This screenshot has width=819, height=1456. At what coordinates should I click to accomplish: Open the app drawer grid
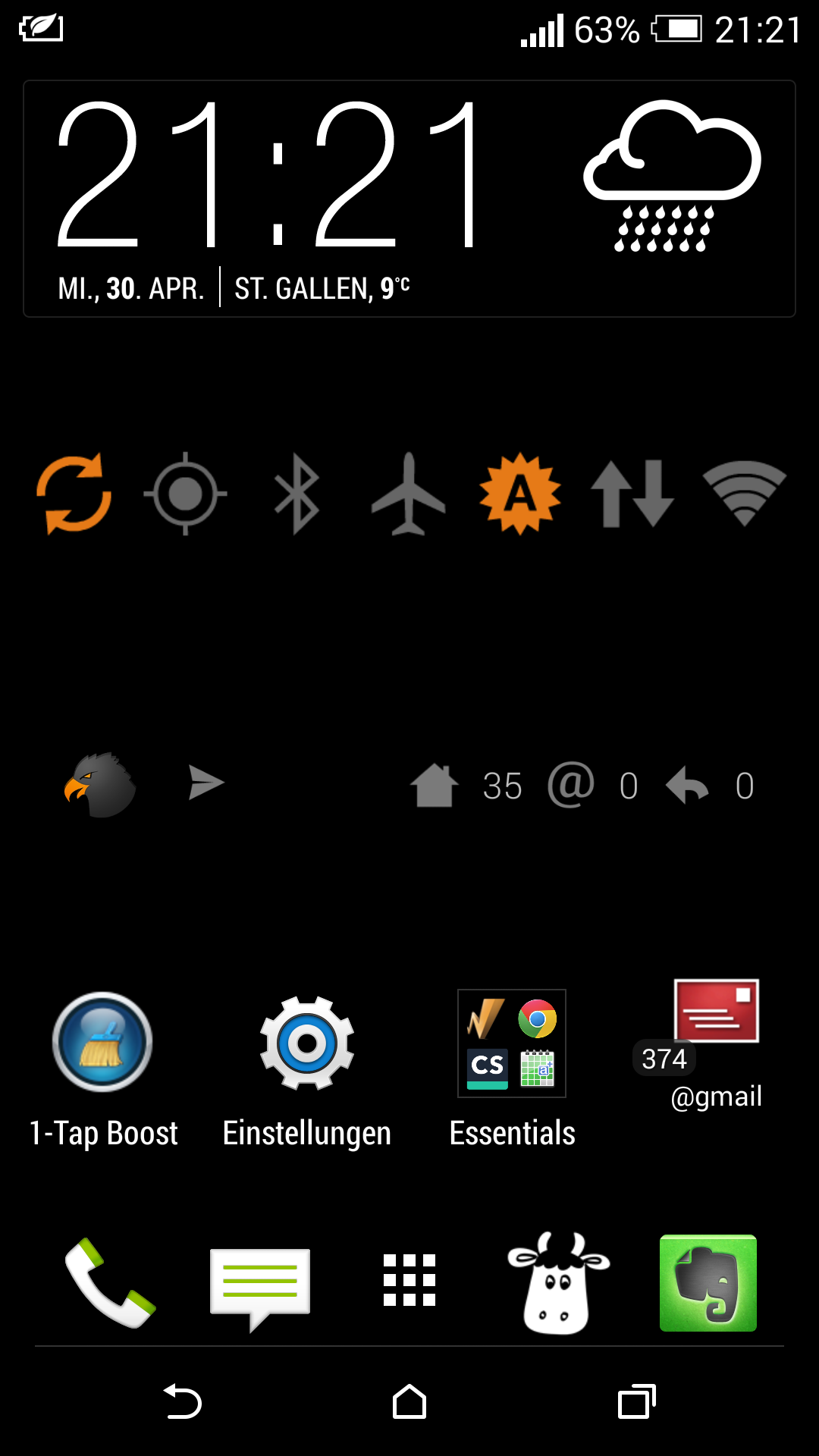[x=409, y=1280]
